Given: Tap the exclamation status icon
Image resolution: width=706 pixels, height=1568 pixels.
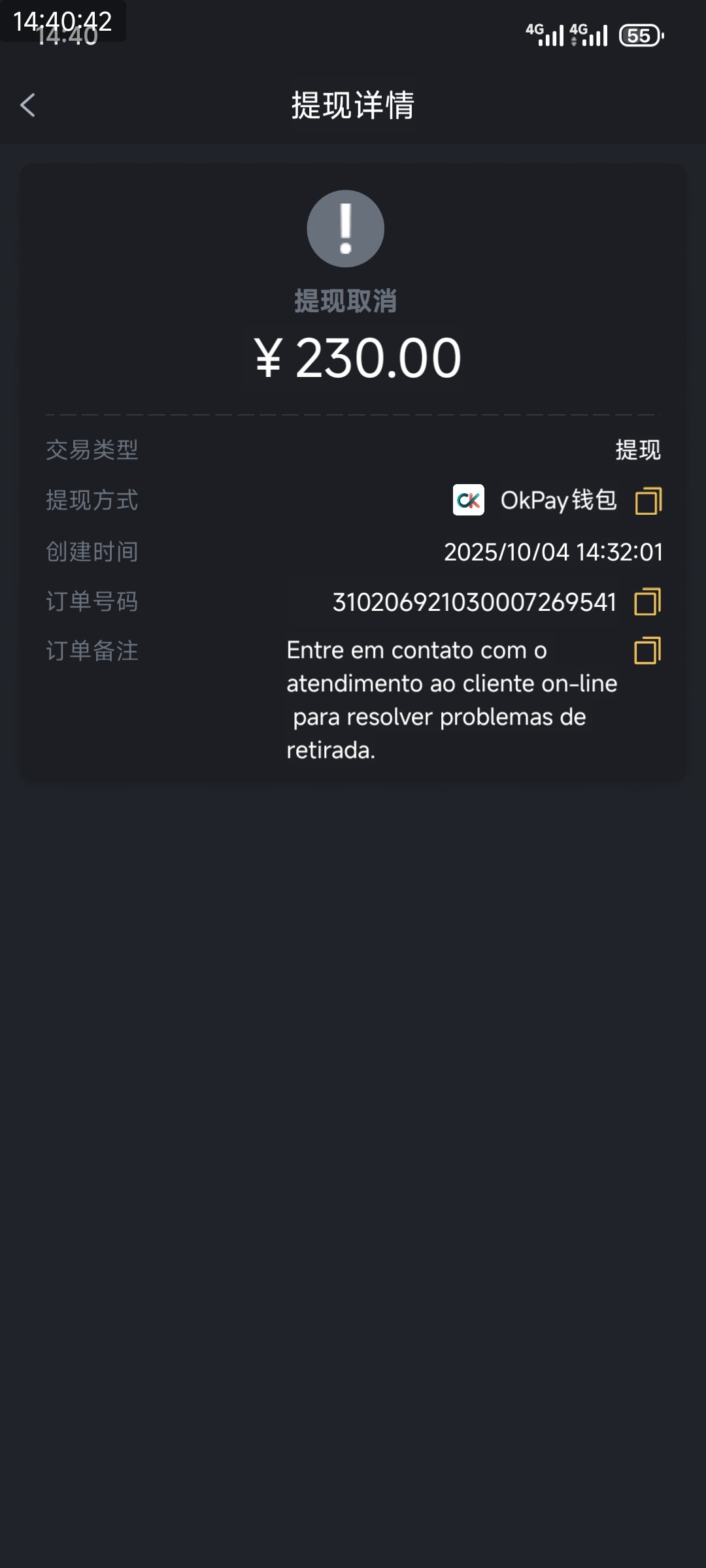Looking at the screenshot, I should 346,227.
